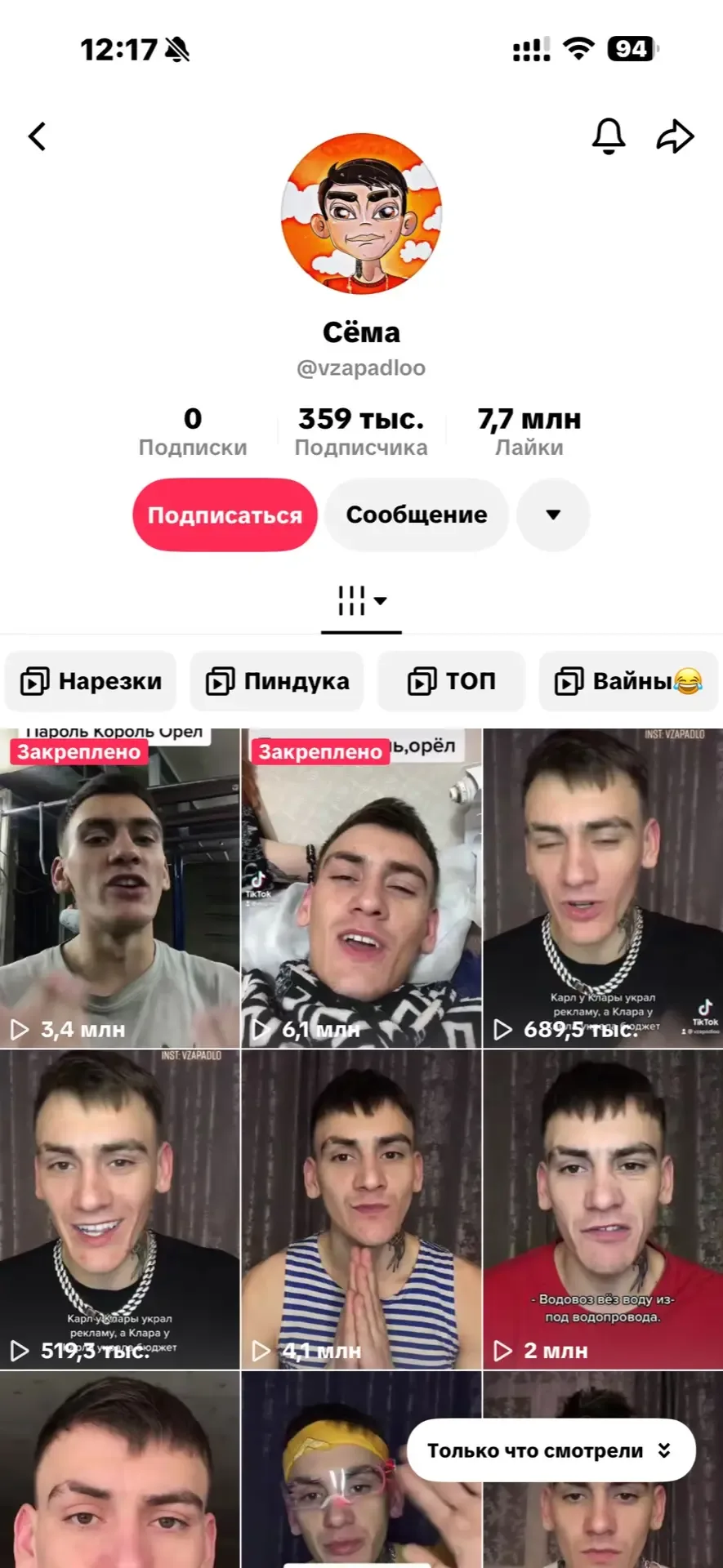The image size is (723, 1568).
Task: Open the Сёма profile picture
Action: coord(361,214)
